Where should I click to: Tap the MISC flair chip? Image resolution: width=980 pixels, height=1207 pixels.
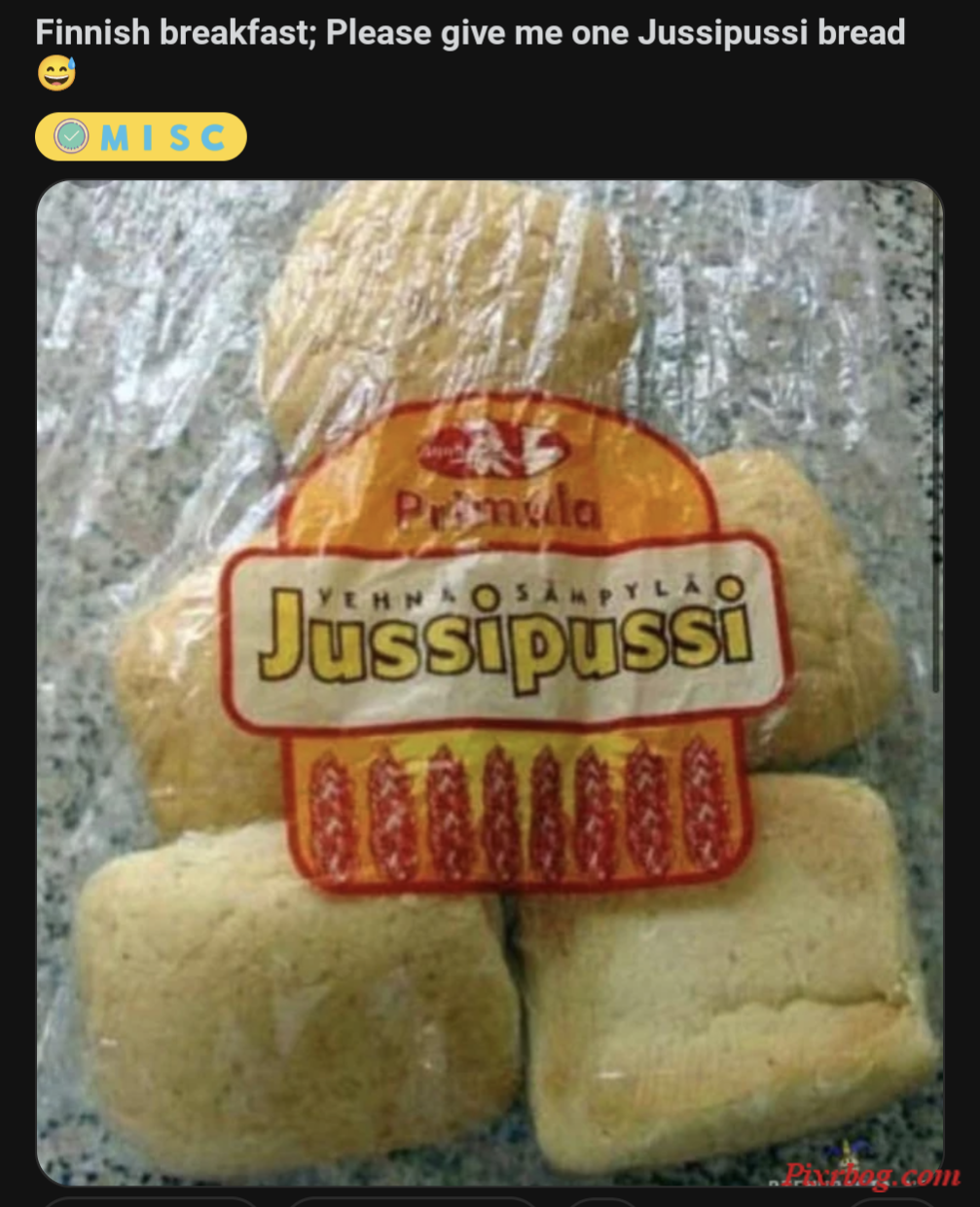(140, 137)
